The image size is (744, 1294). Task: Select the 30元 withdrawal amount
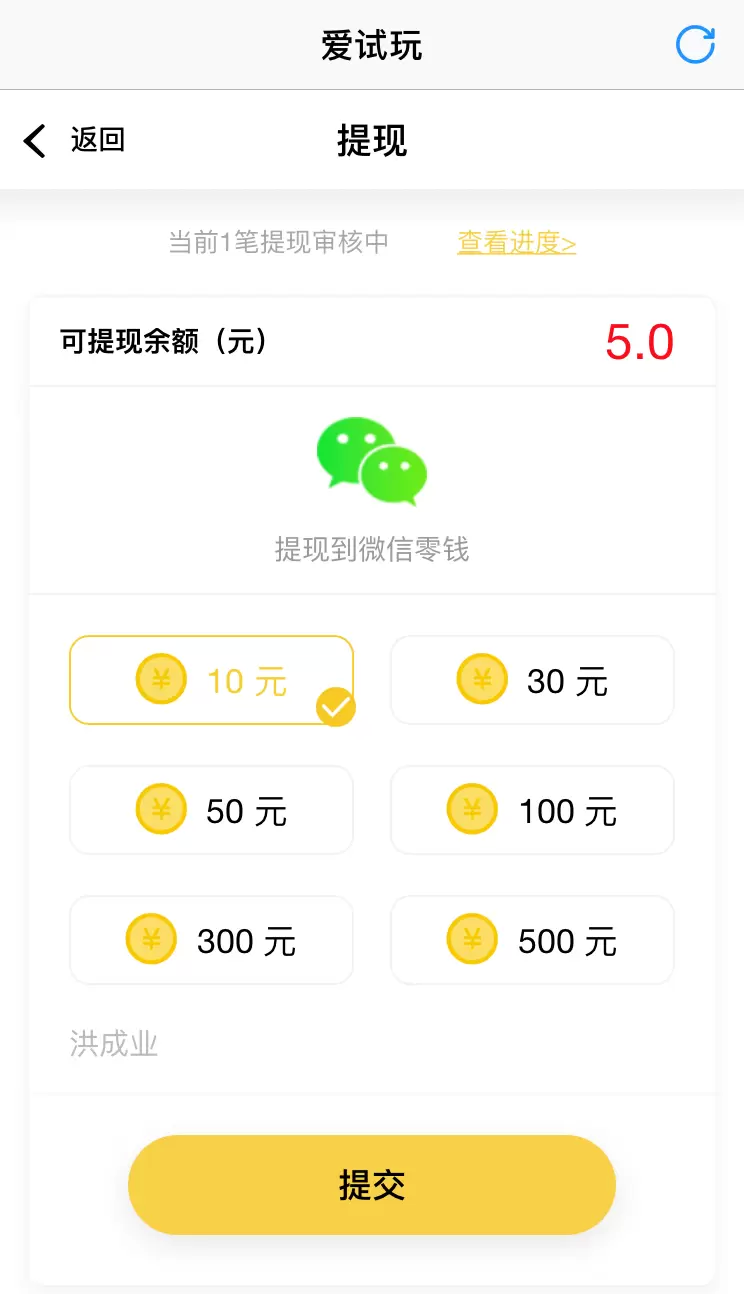click(532, 680)
